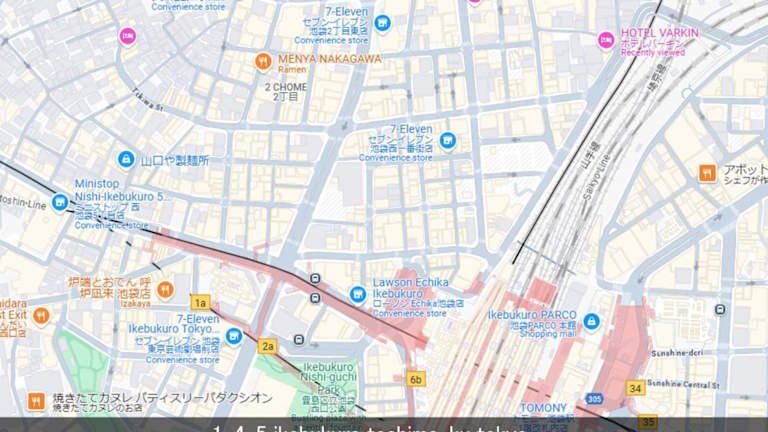Open the アポット restaurant marker

(x=707, y=173)
